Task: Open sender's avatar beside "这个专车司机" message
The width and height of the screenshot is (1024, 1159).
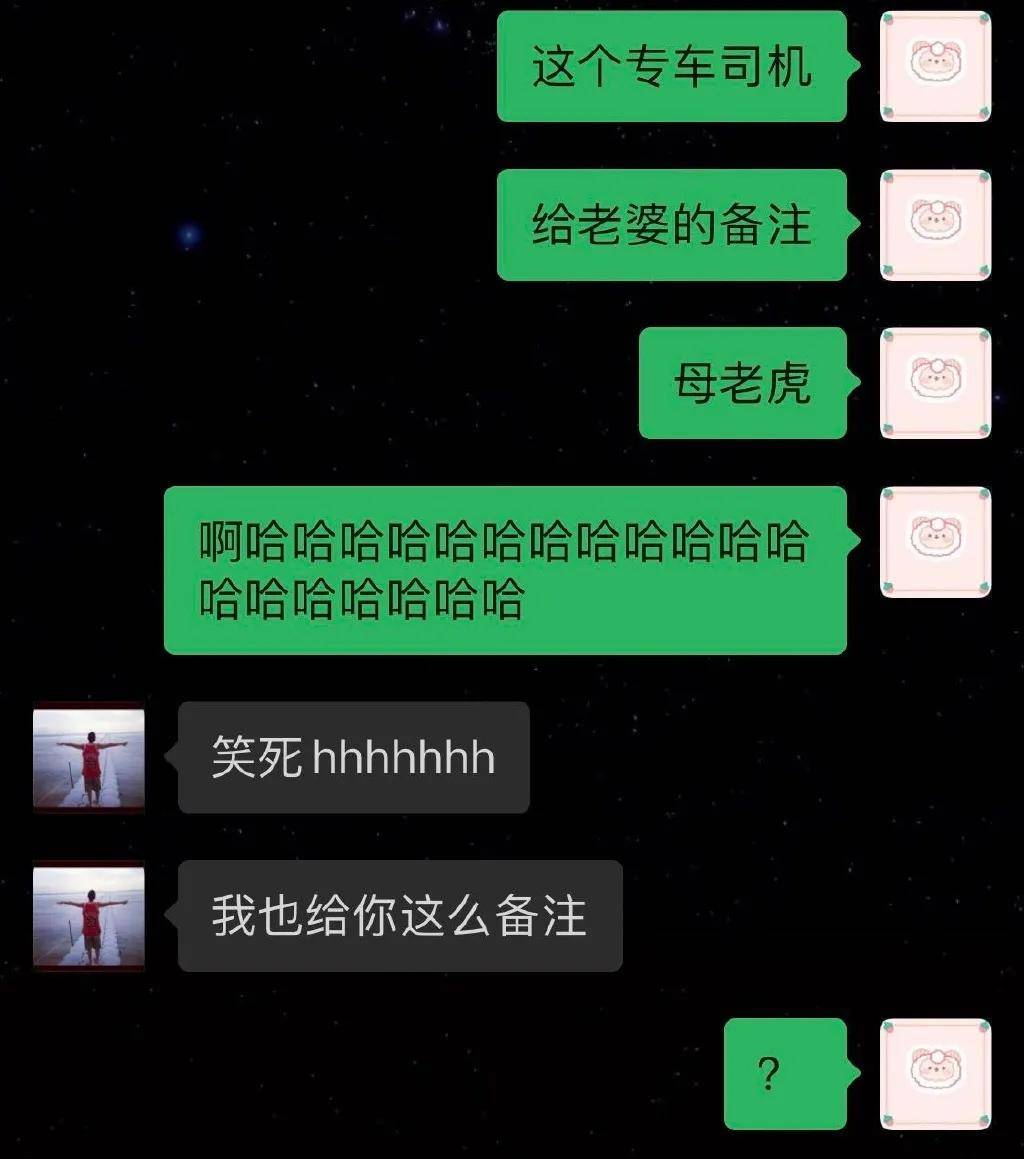Action: point(935,66)
